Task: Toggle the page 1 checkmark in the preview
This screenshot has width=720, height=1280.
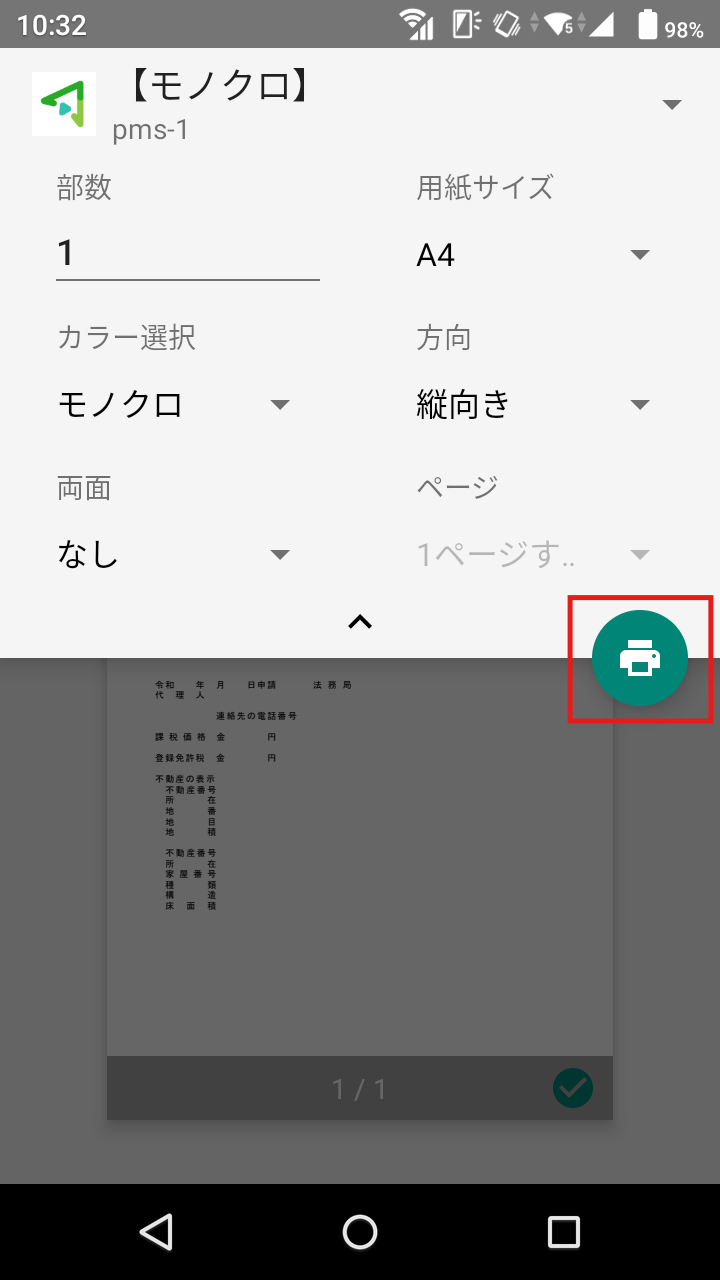Action: (573, 1088)
